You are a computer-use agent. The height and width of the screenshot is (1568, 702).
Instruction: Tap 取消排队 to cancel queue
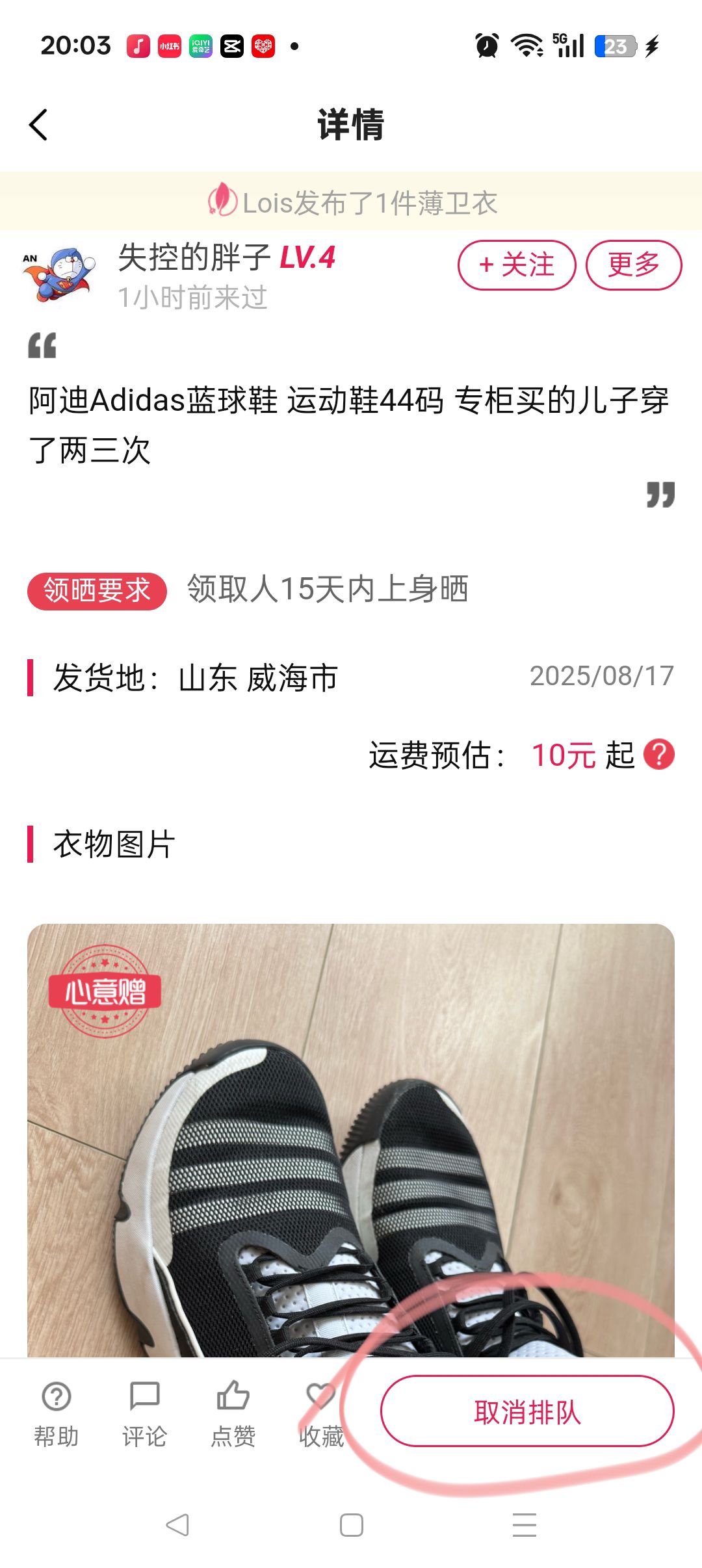tap(527, 1411)
